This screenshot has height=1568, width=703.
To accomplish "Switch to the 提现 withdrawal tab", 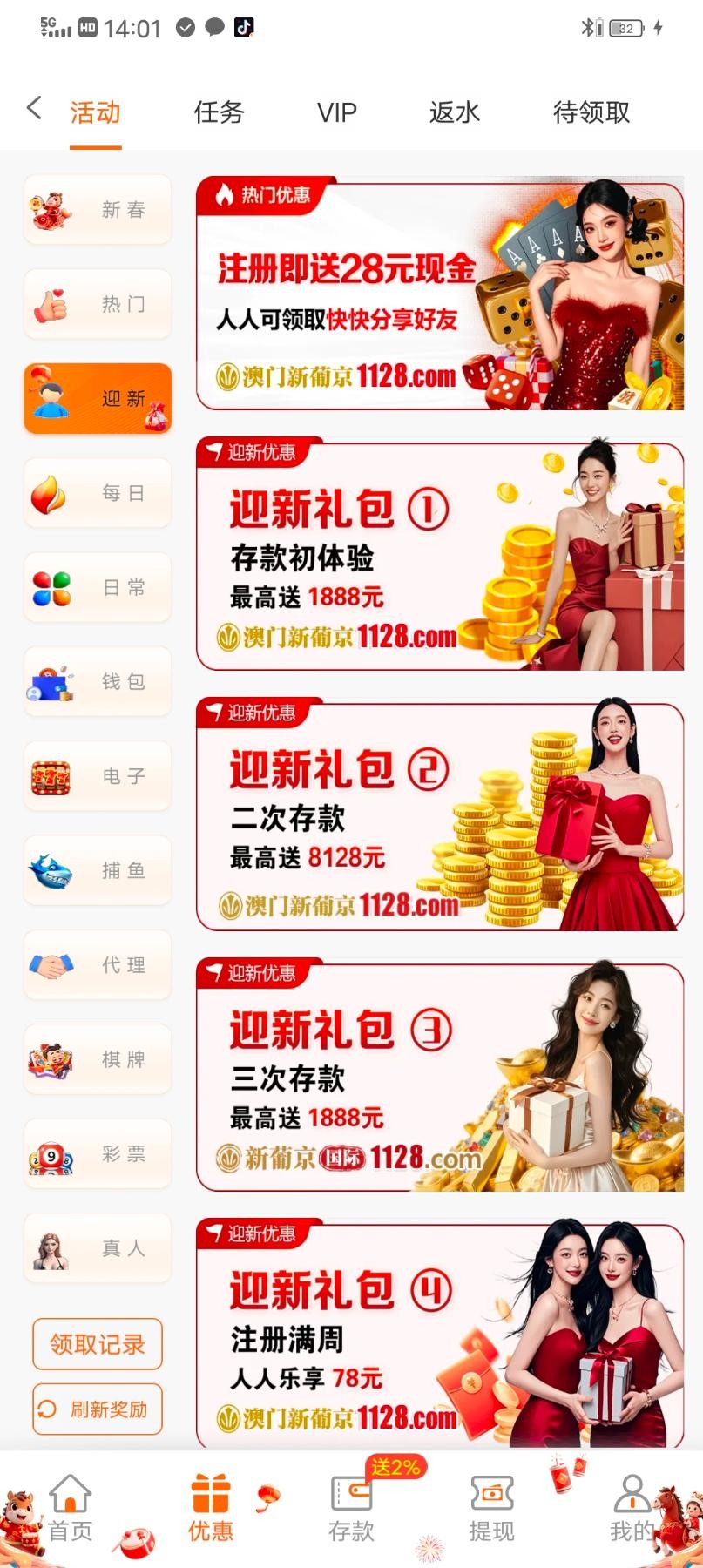I will pyautogui.click(x=491, y=1508).
